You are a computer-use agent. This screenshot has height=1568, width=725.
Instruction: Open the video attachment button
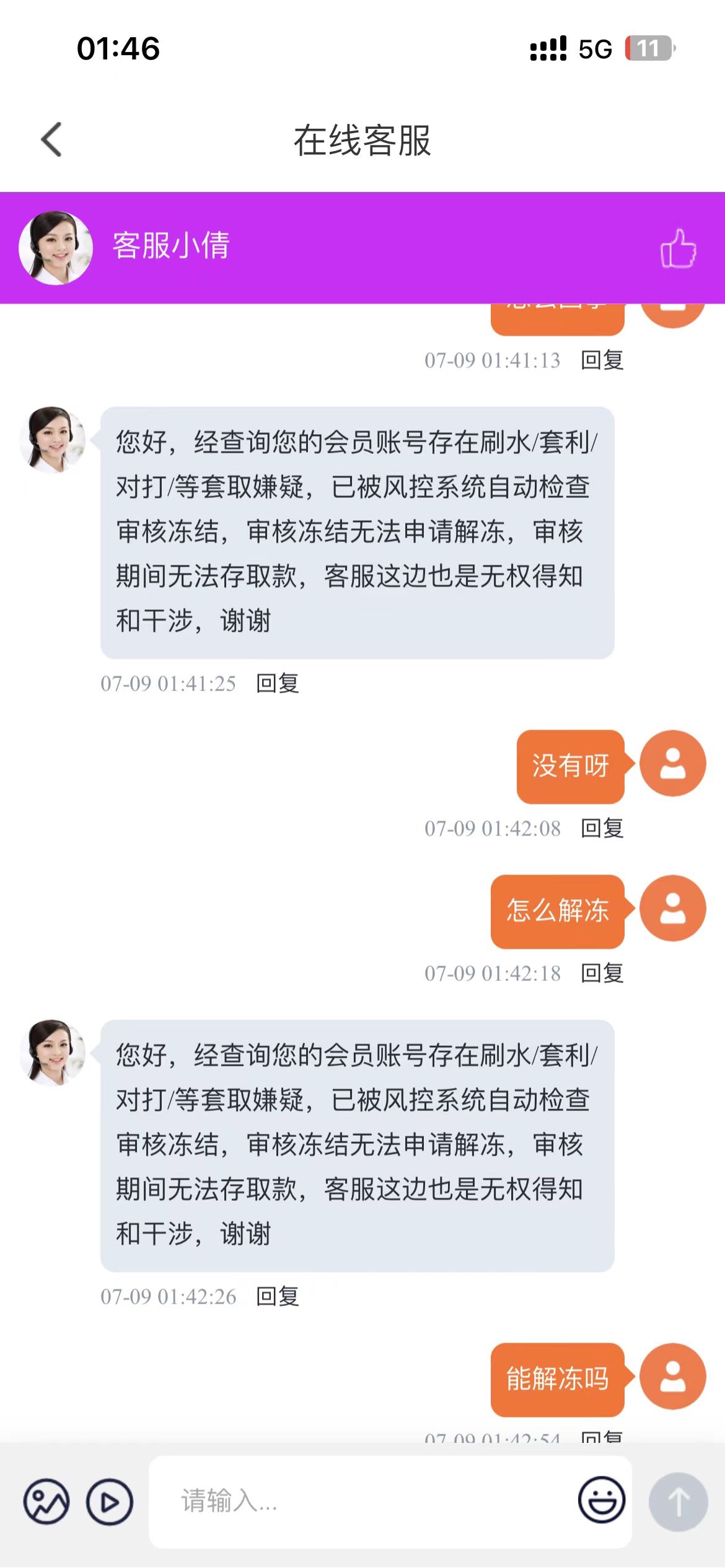110,1502
